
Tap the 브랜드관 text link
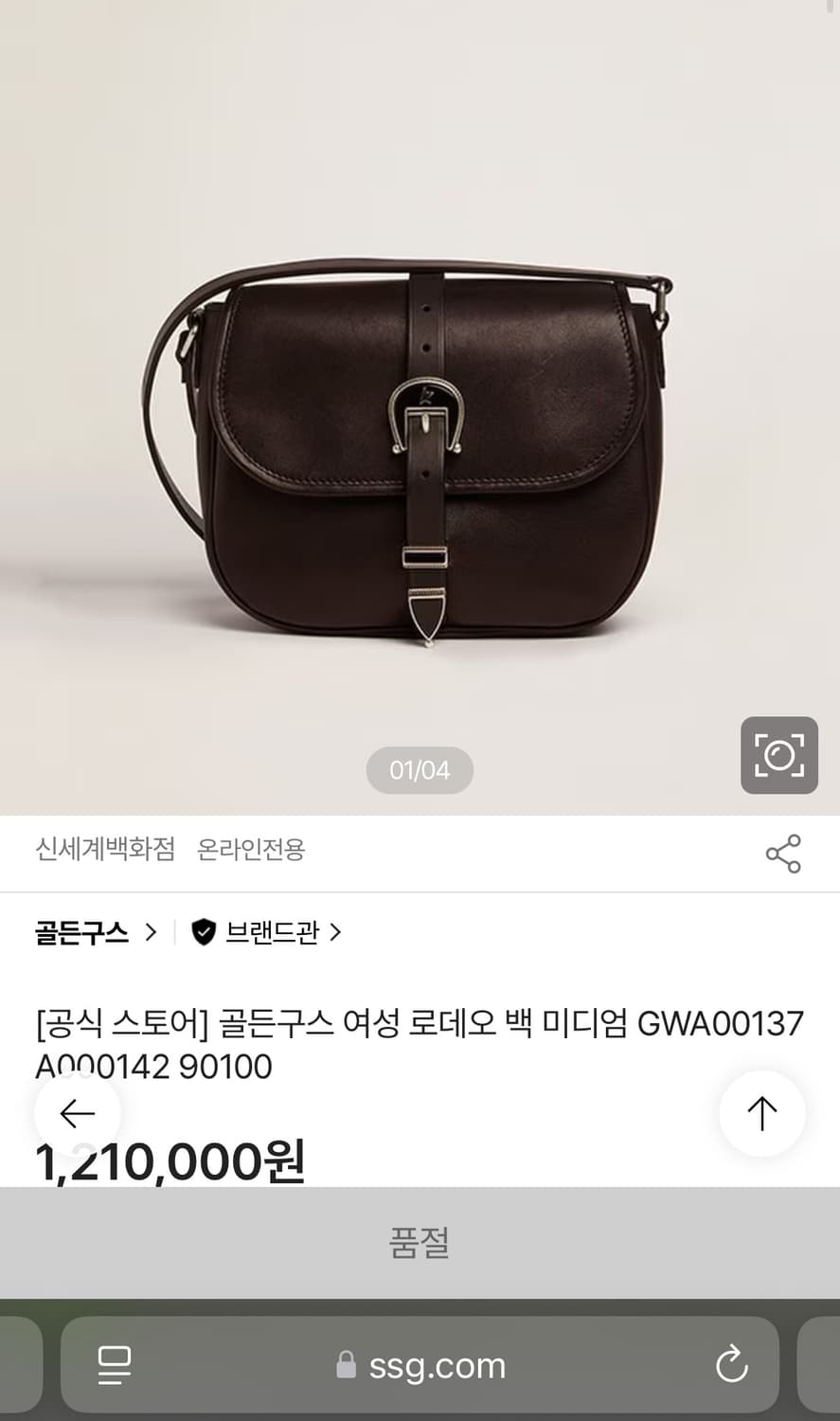275,932
